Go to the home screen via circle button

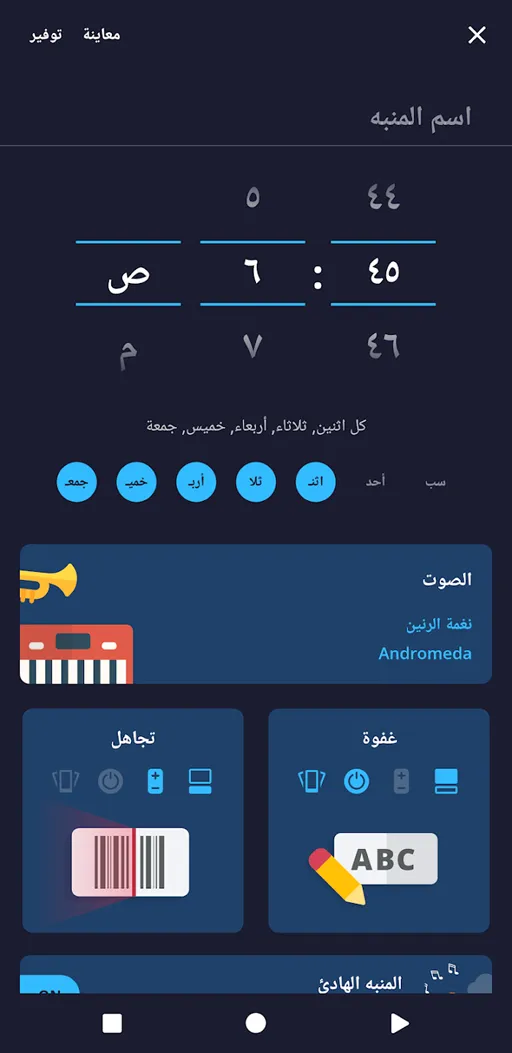point(255,1023)
